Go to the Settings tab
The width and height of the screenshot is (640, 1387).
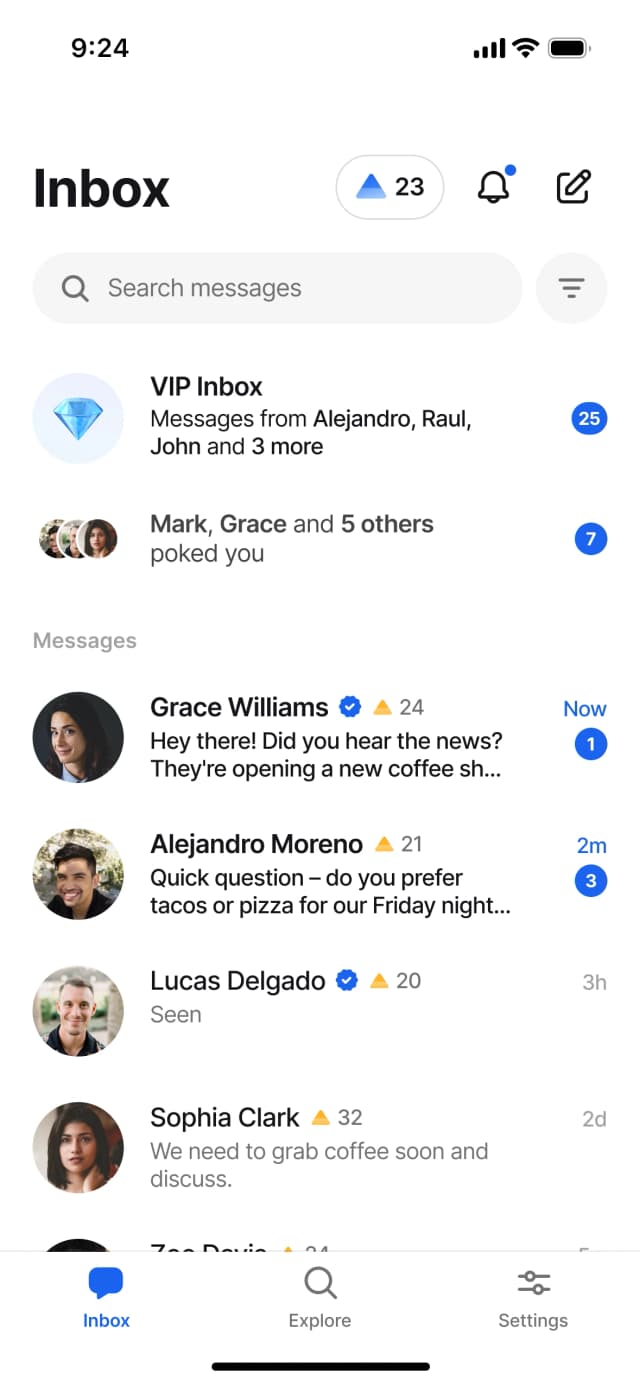[x=533, y=1298]
